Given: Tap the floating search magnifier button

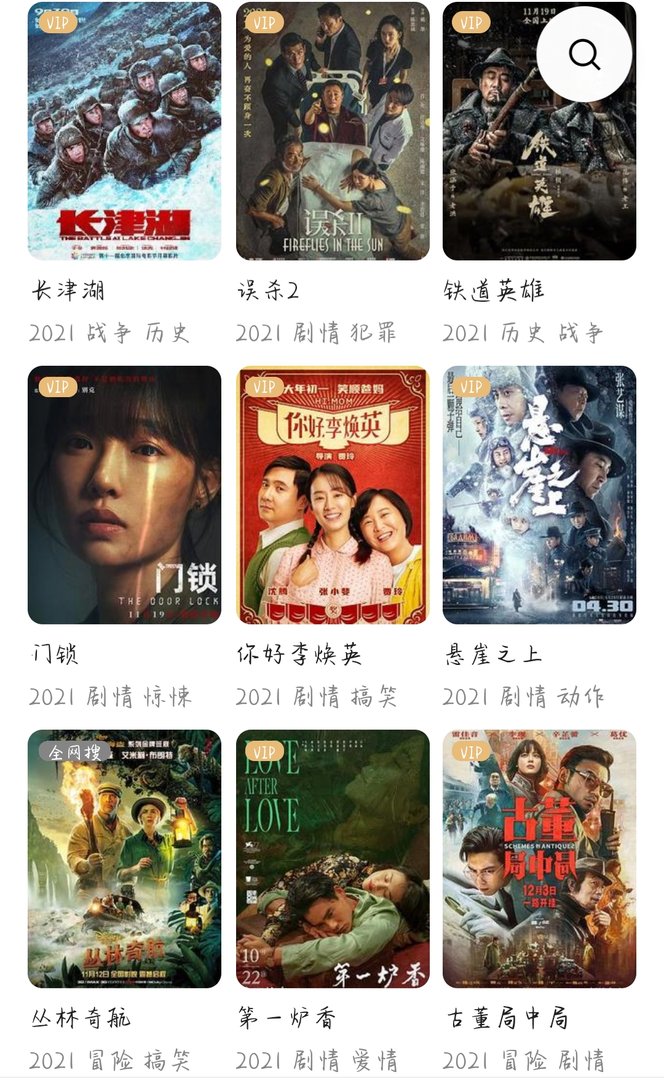Looking at the screenshot, I should click(584, 54).
